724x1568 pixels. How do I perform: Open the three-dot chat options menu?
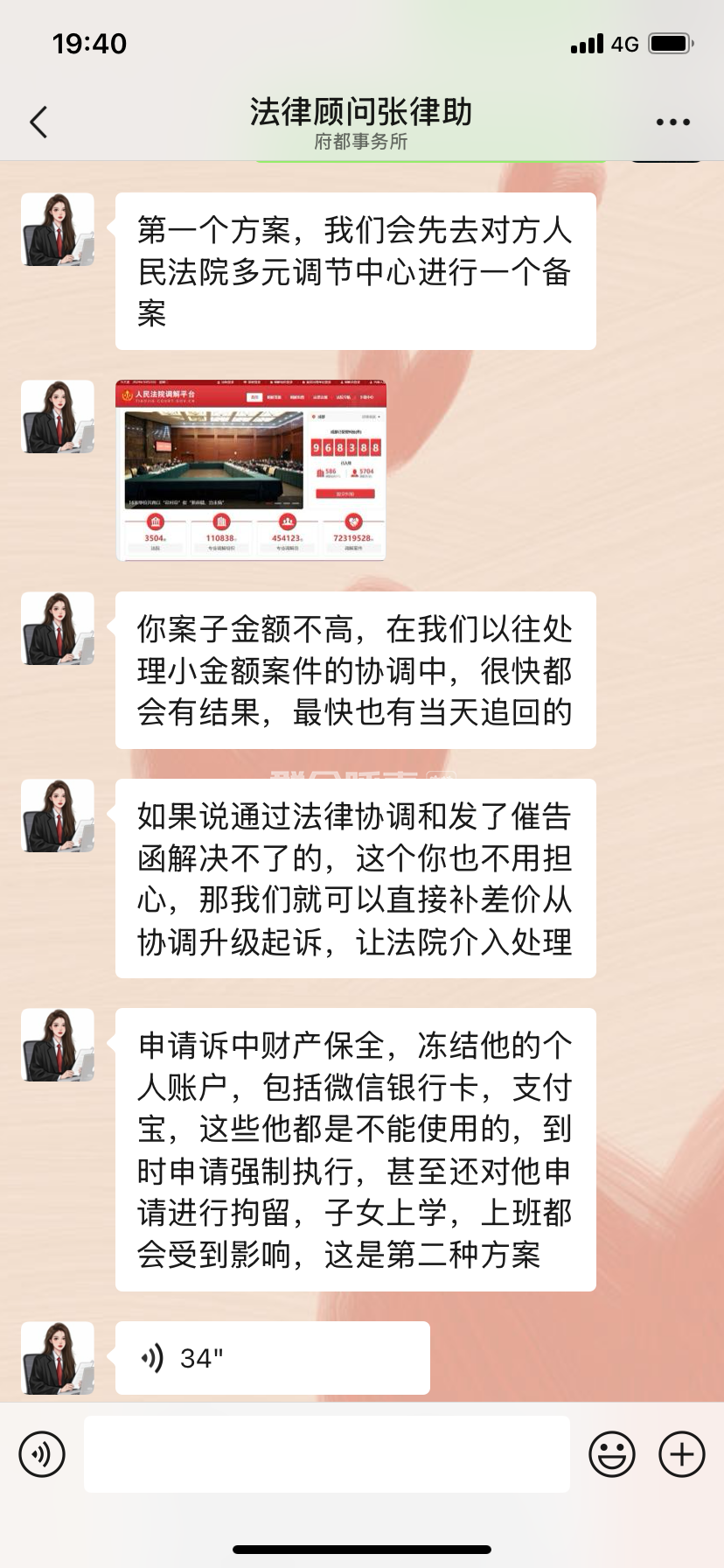click(672, 122)
